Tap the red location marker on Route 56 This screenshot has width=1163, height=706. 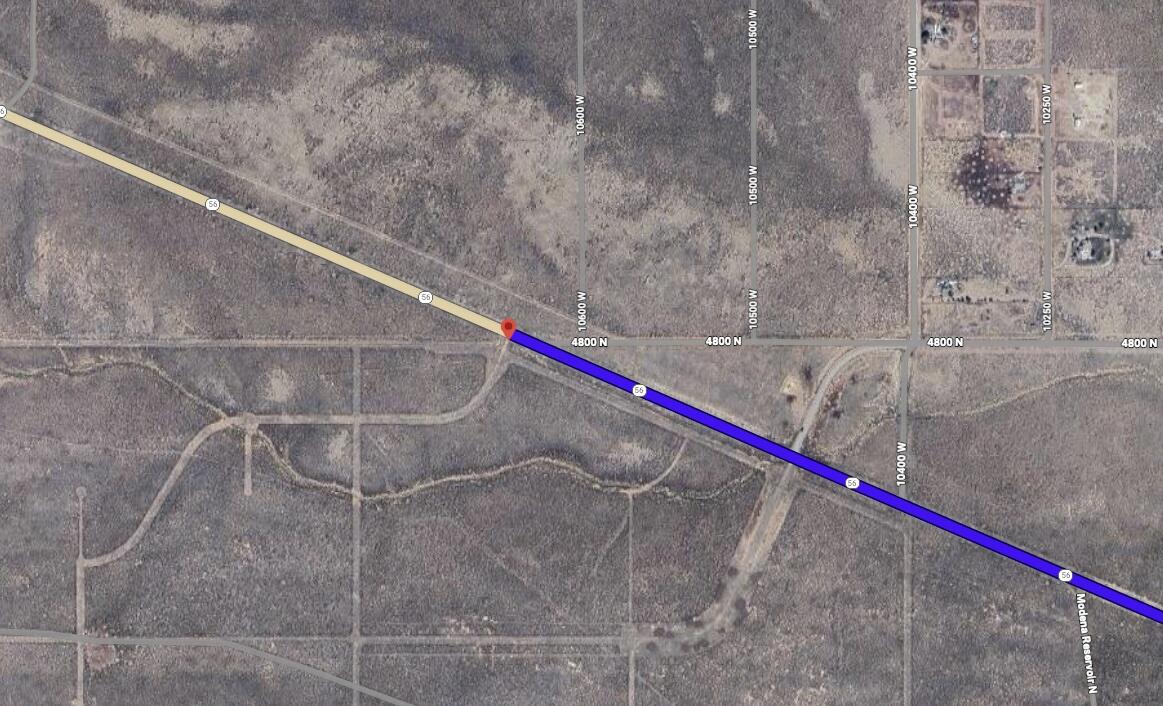(508, 328)
